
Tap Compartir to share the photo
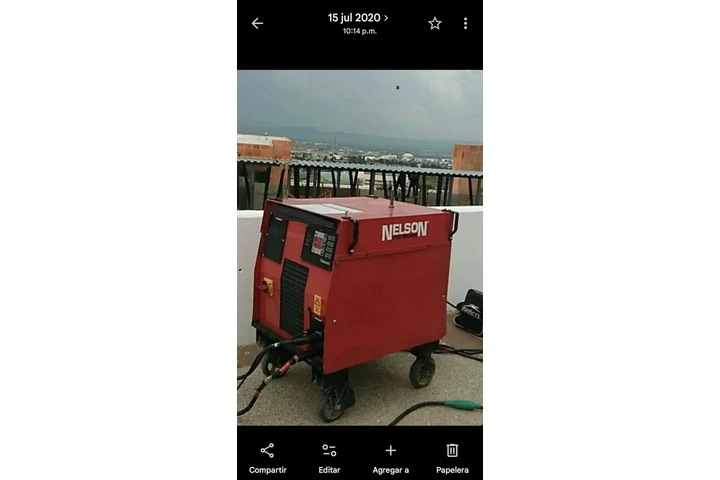(x=267, y=458)
